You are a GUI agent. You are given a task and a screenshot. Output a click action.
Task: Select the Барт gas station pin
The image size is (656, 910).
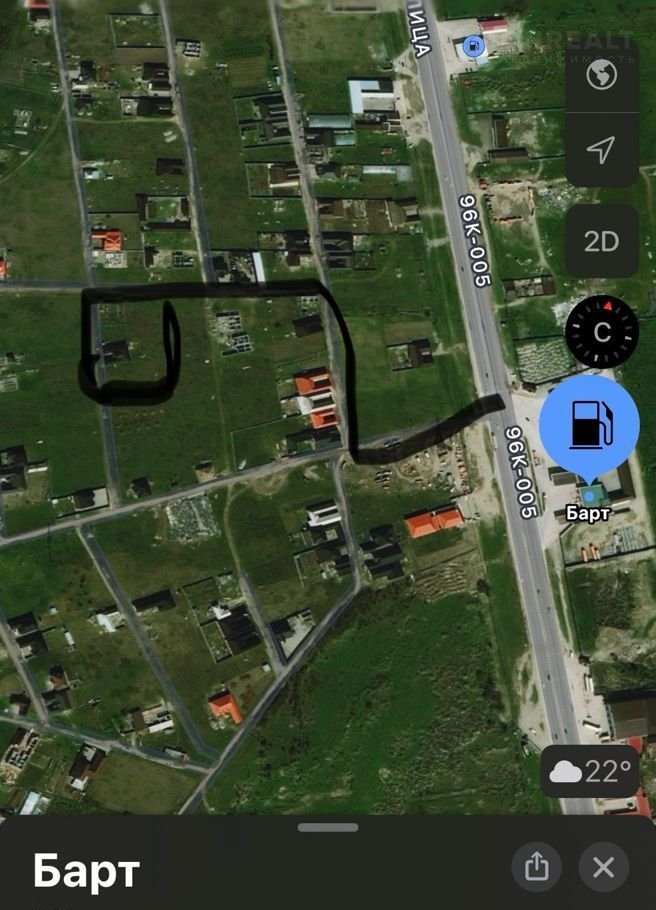click(589, 426)
